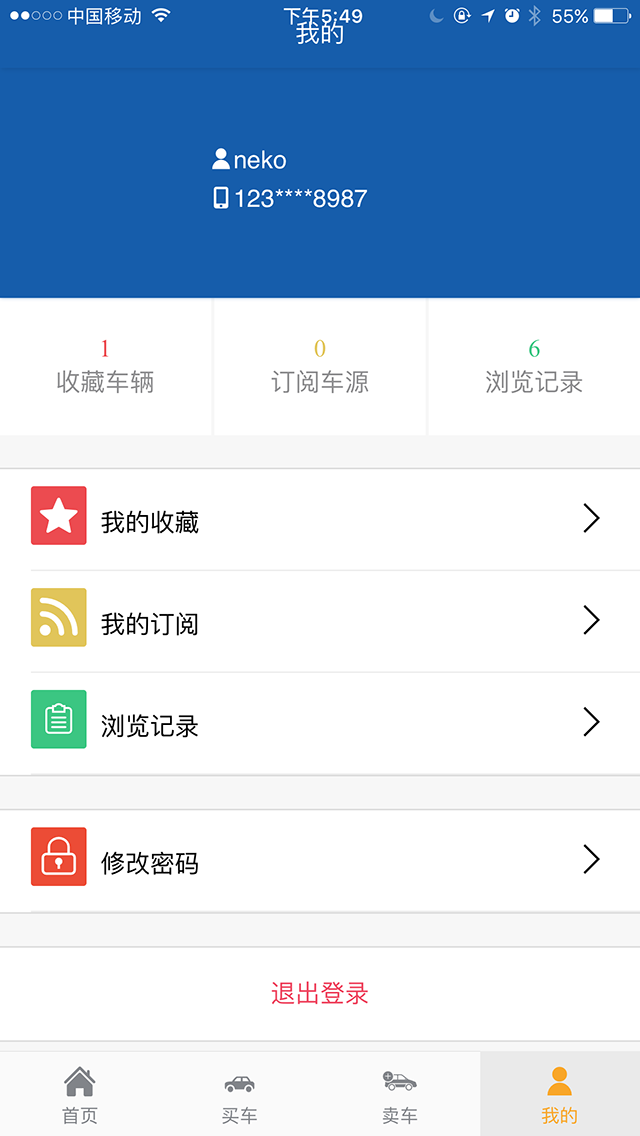Select the 我的 tab
Viewport: 640px width, 1136px height.
(x=560, y=1094)
